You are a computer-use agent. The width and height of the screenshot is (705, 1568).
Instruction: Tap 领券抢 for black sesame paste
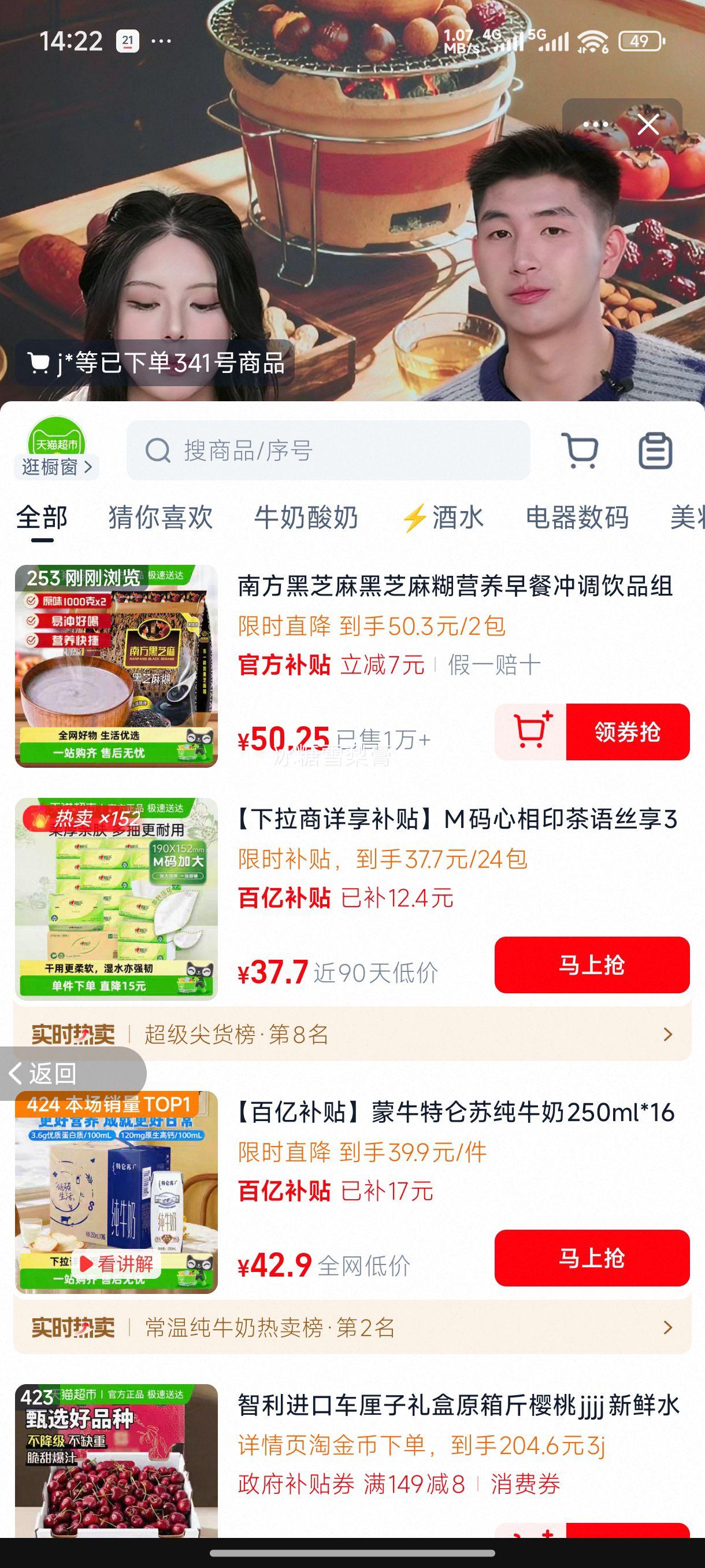pyautogui.click(x=627, y=731)
